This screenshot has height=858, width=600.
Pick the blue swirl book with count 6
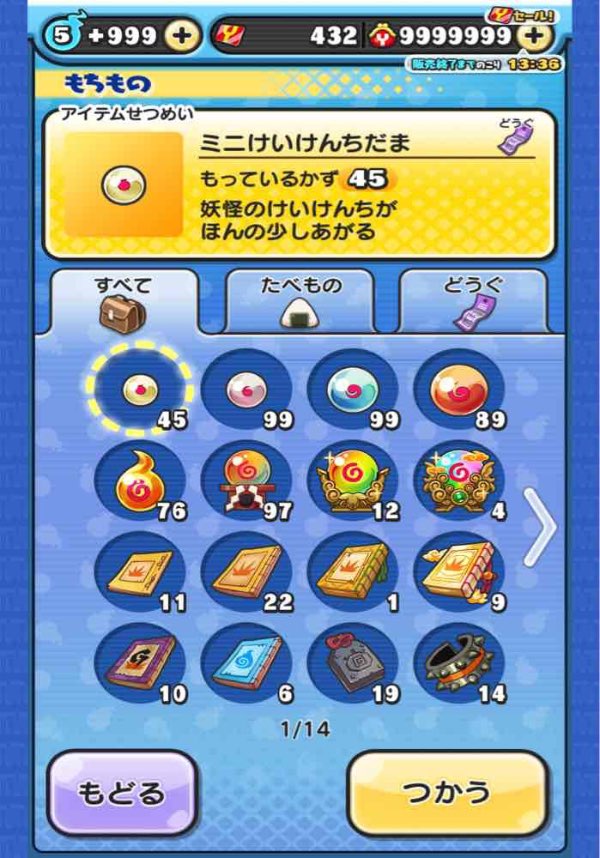[x=247, y=661]
